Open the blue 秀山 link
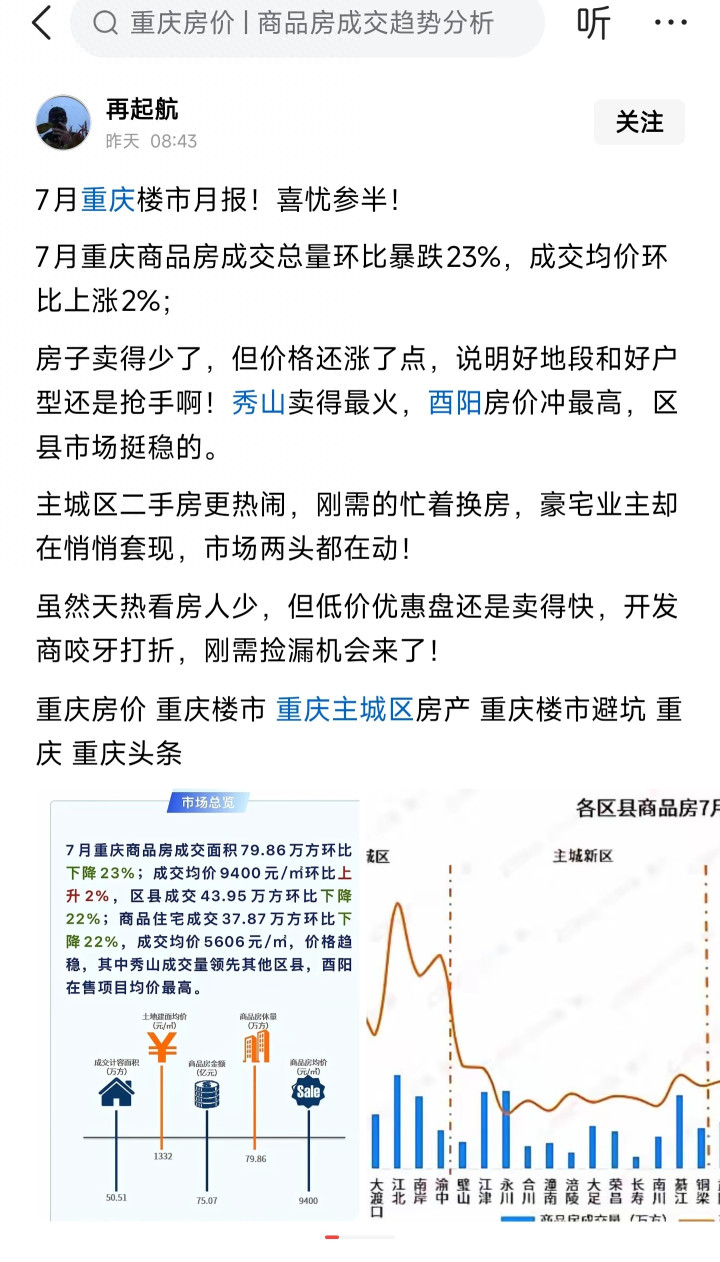720x1262 pixels. [259, 403]
